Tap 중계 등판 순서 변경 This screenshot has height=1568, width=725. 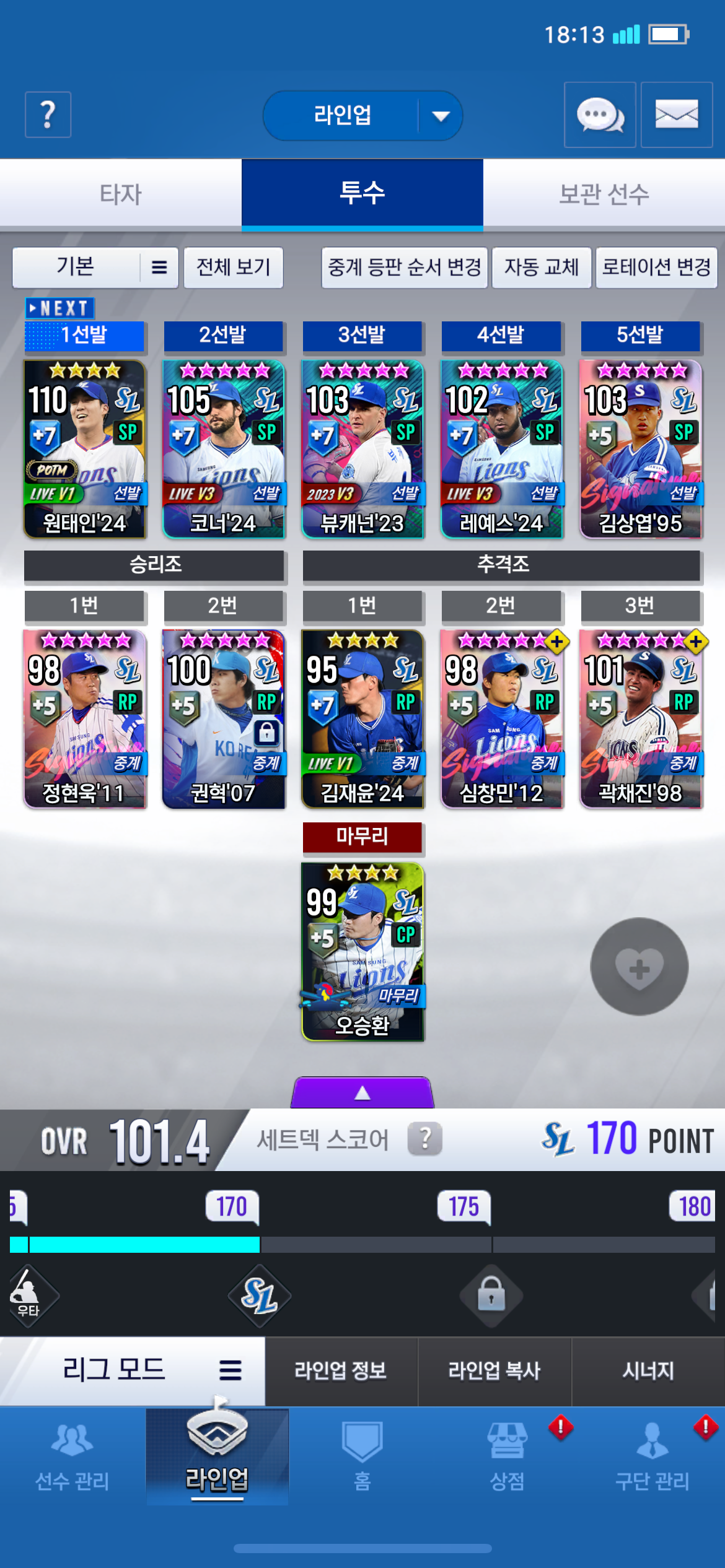[405, 268]
